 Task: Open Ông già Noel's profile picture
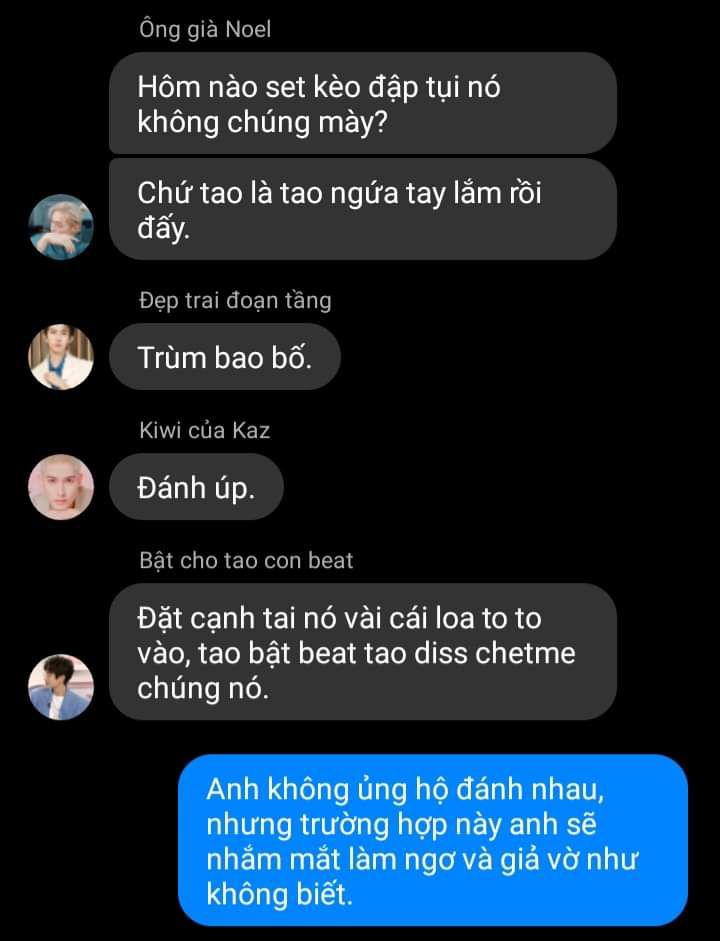coord(61,227)
